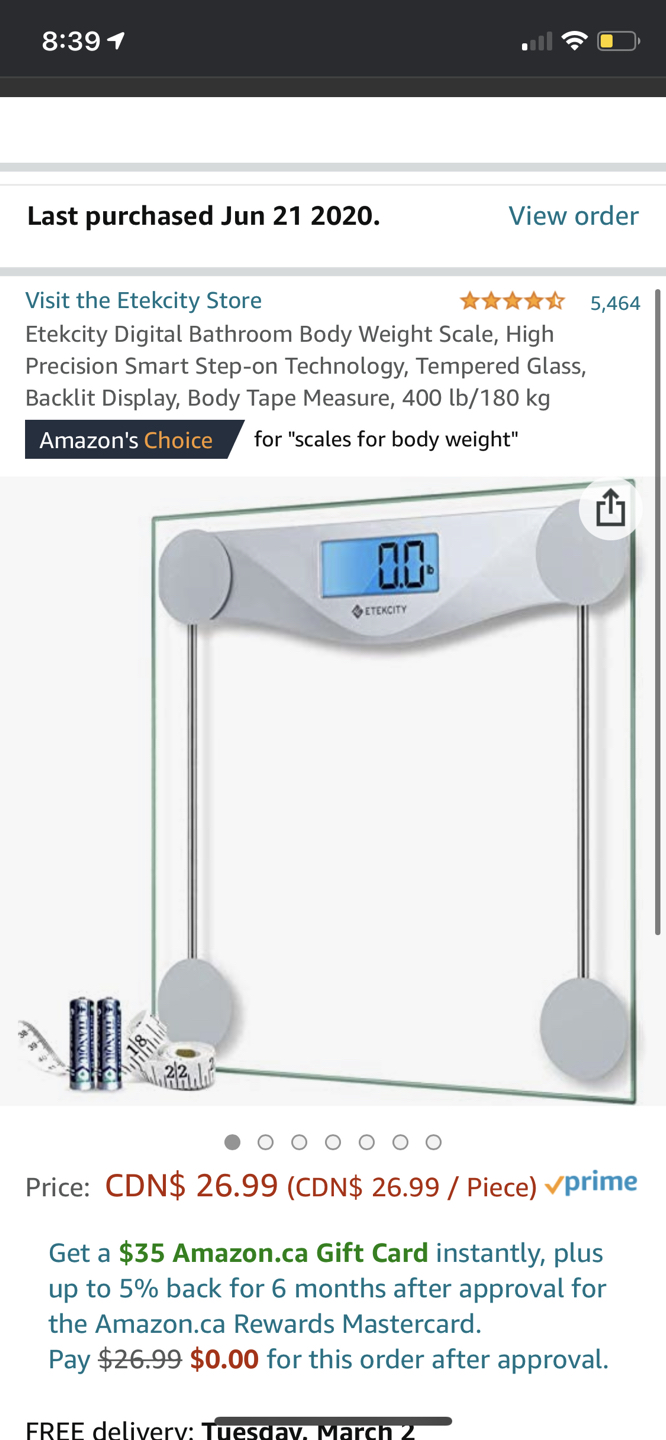666x1440 pixels.
Task: Visit the Etekcity Store
Action: [143, 300]
